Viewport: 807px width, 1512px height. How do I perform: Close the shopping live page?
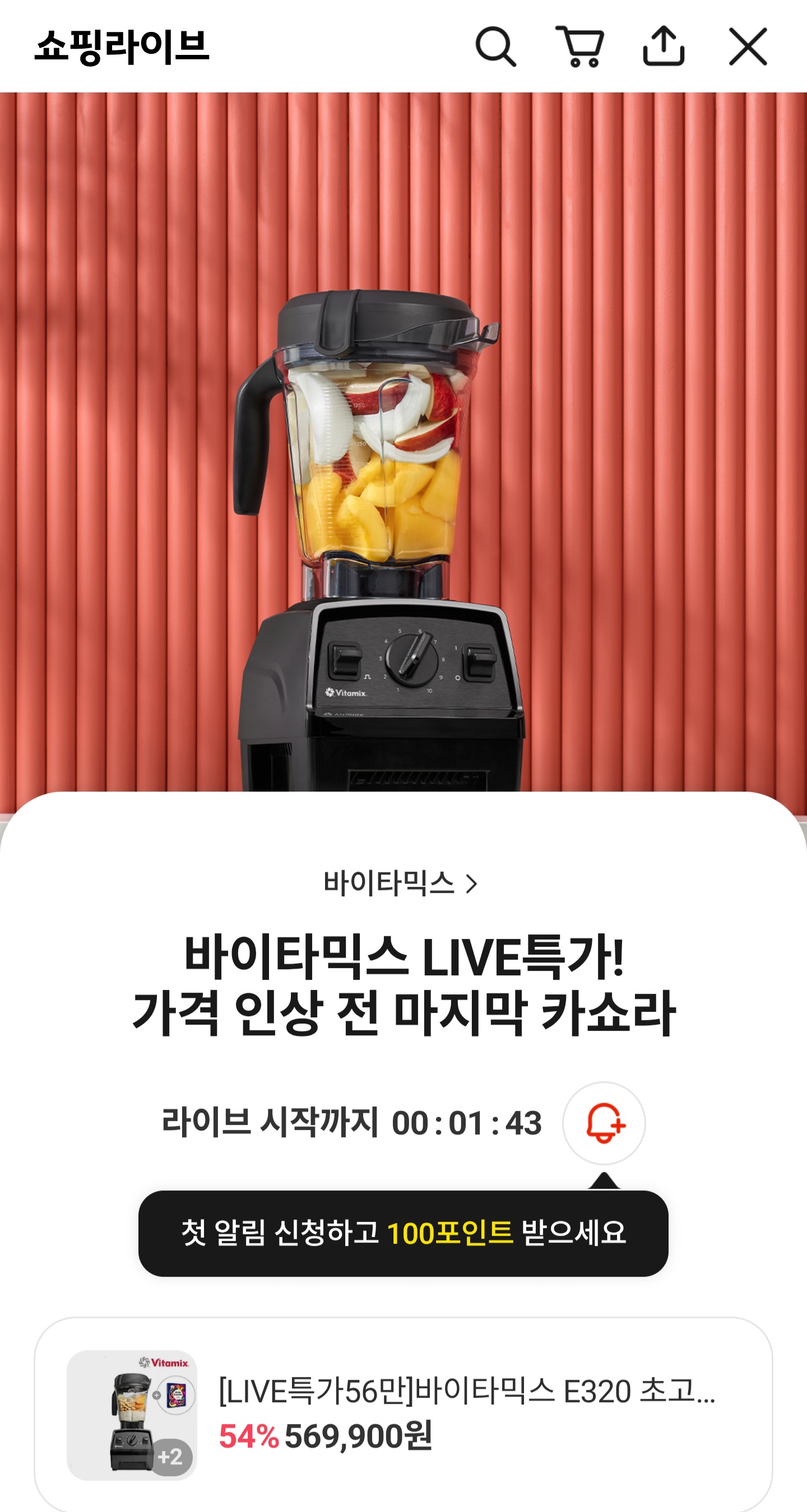coord(748,46)
